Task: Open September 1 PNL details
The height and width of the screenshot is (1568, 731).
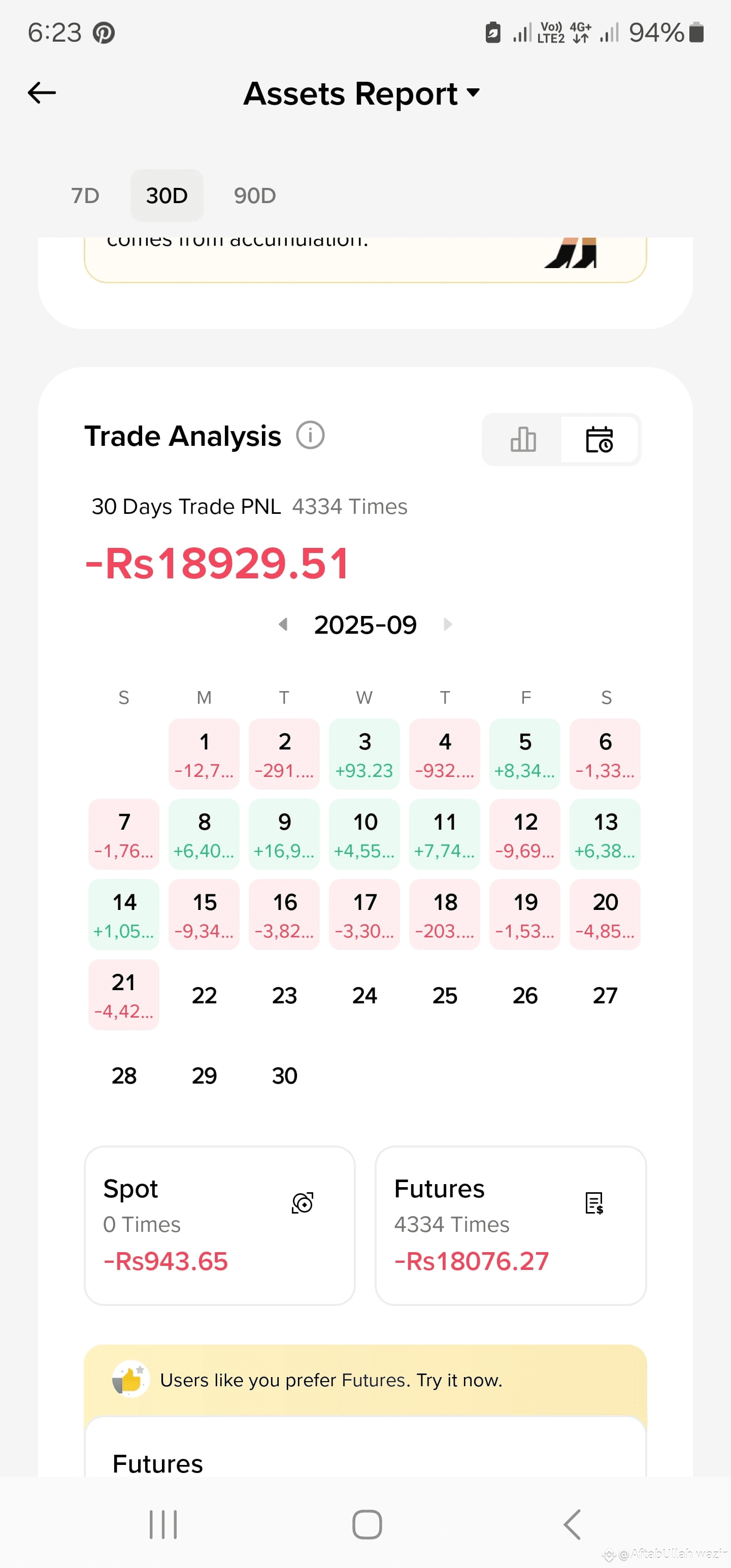Action: tap(204, 754)
